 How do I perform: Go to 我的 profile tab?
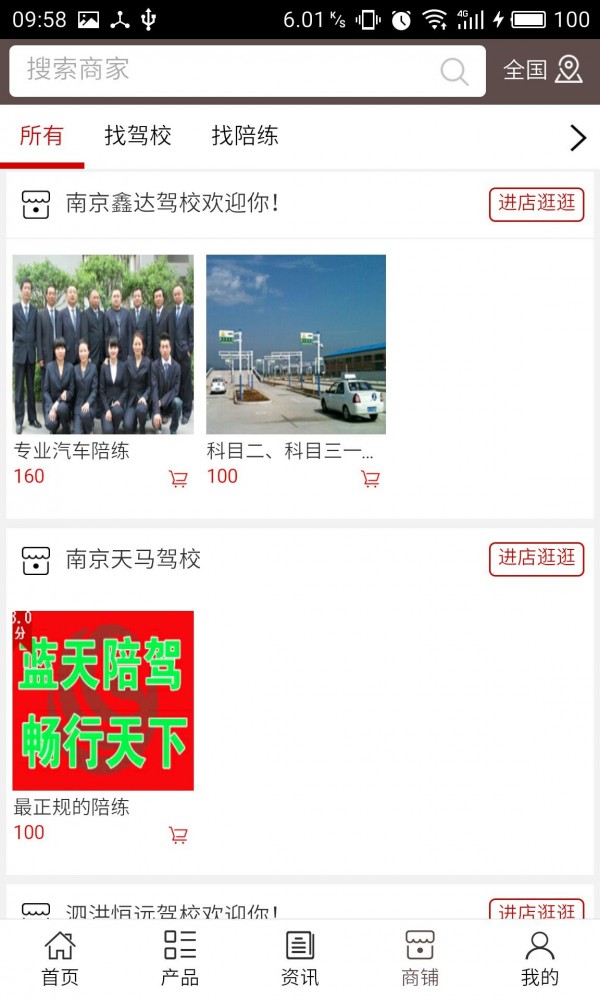[x=540, y=958]
